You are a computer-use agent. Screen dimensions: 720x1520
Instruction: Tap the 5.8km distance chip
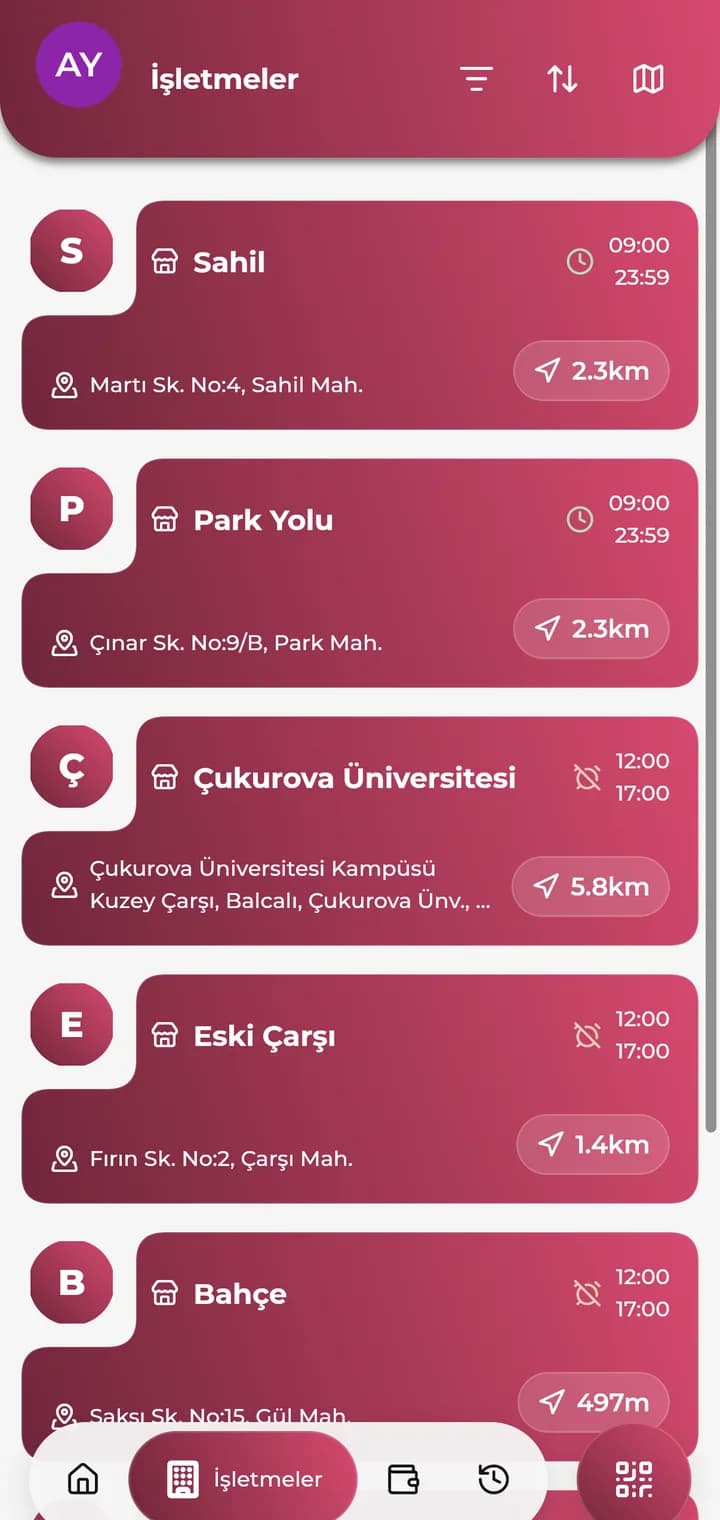590,887
